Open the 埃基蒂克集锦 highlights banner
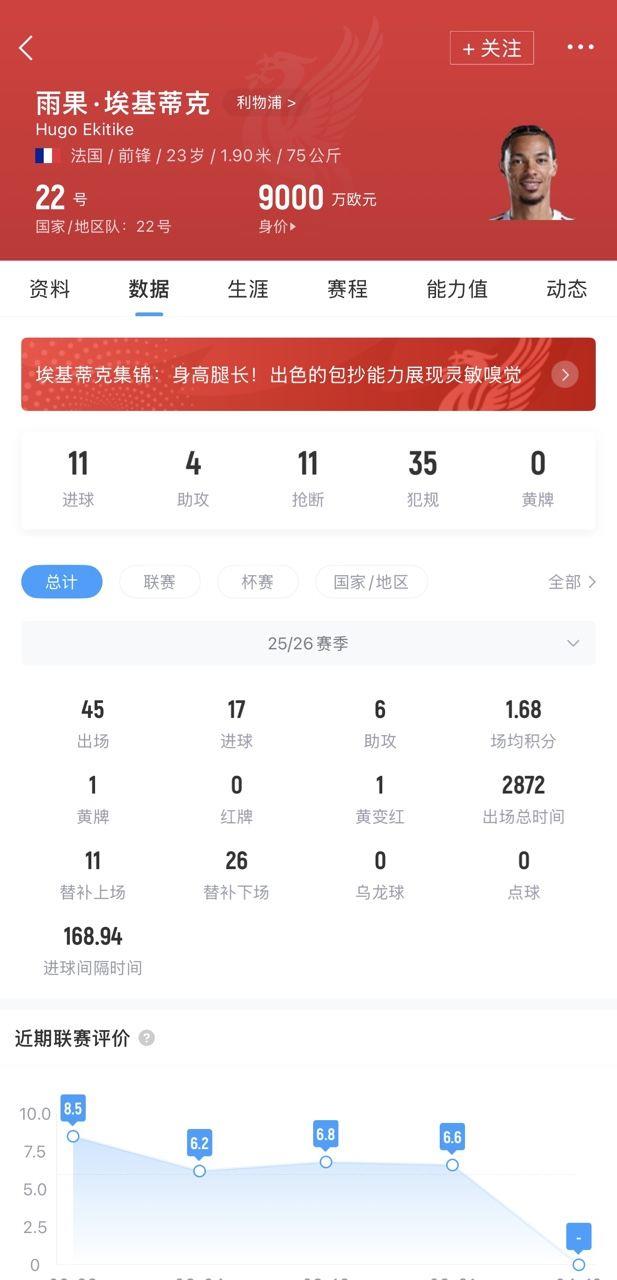 tap(308, 375)
